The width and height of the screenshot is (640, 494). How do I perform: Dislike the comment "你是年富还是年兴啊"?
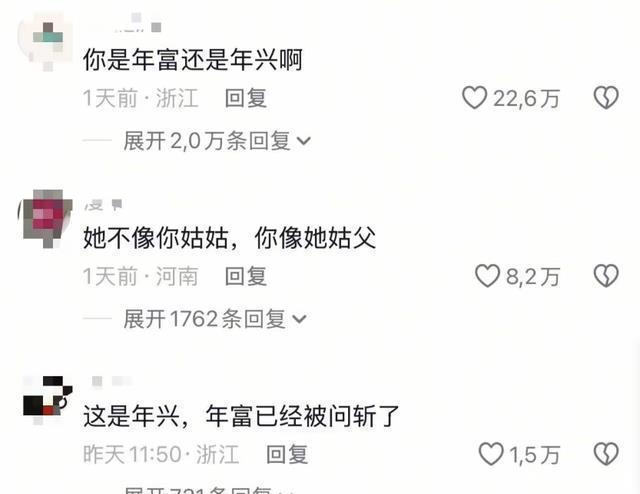point(606,97)
